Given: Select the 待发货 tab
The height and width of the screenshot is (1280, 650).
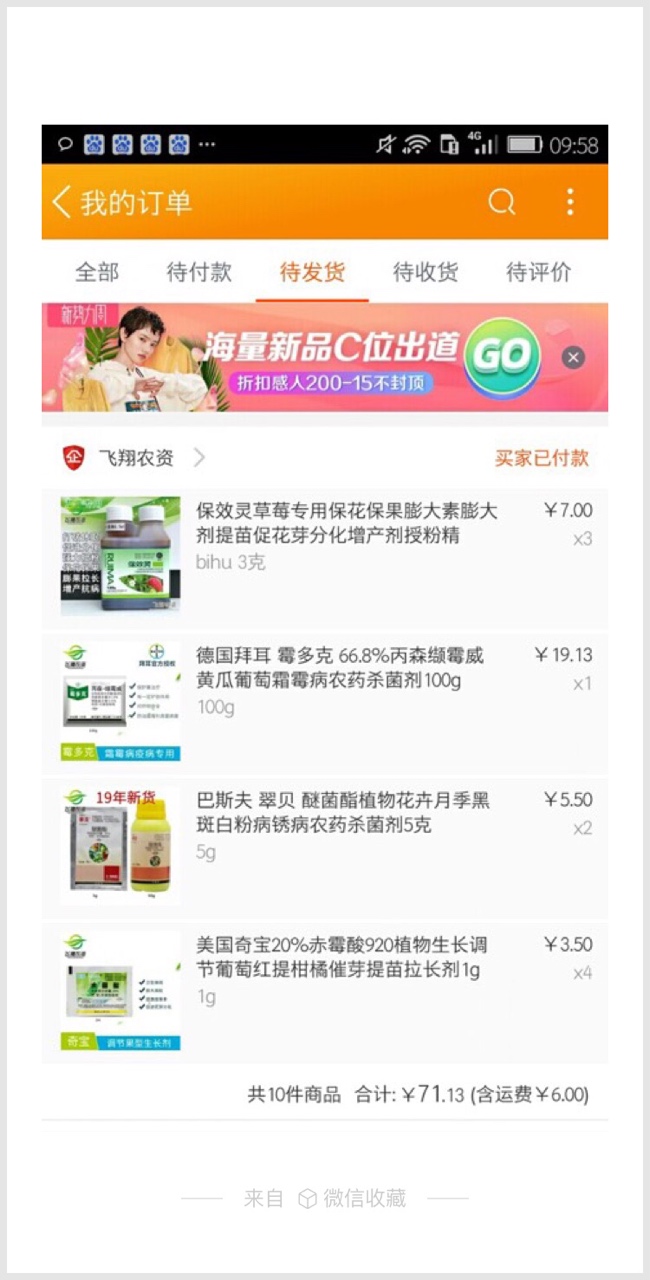Looking at the screenshot, I should click(x=312, y=272).
